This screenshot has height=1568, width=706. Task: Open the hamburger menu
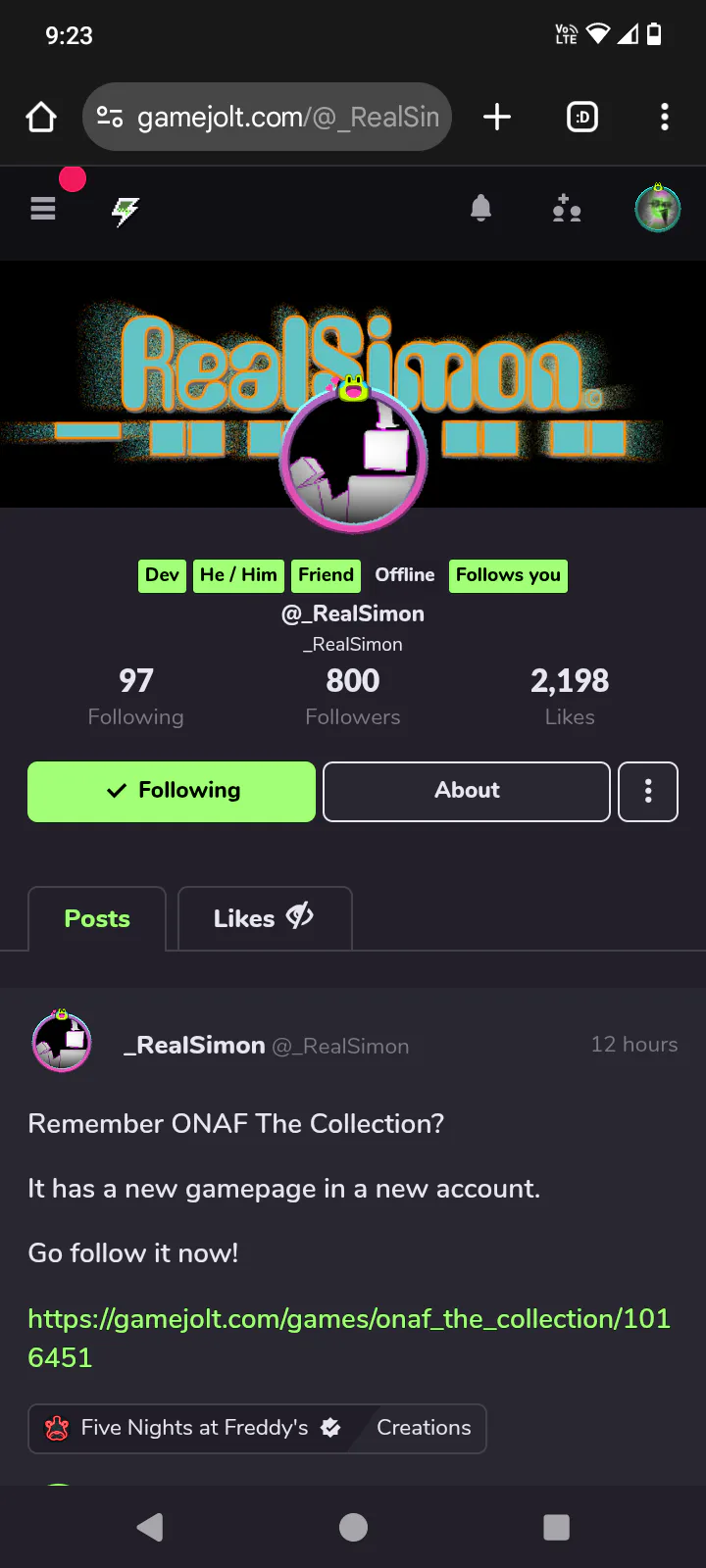(x=43, y=209)
